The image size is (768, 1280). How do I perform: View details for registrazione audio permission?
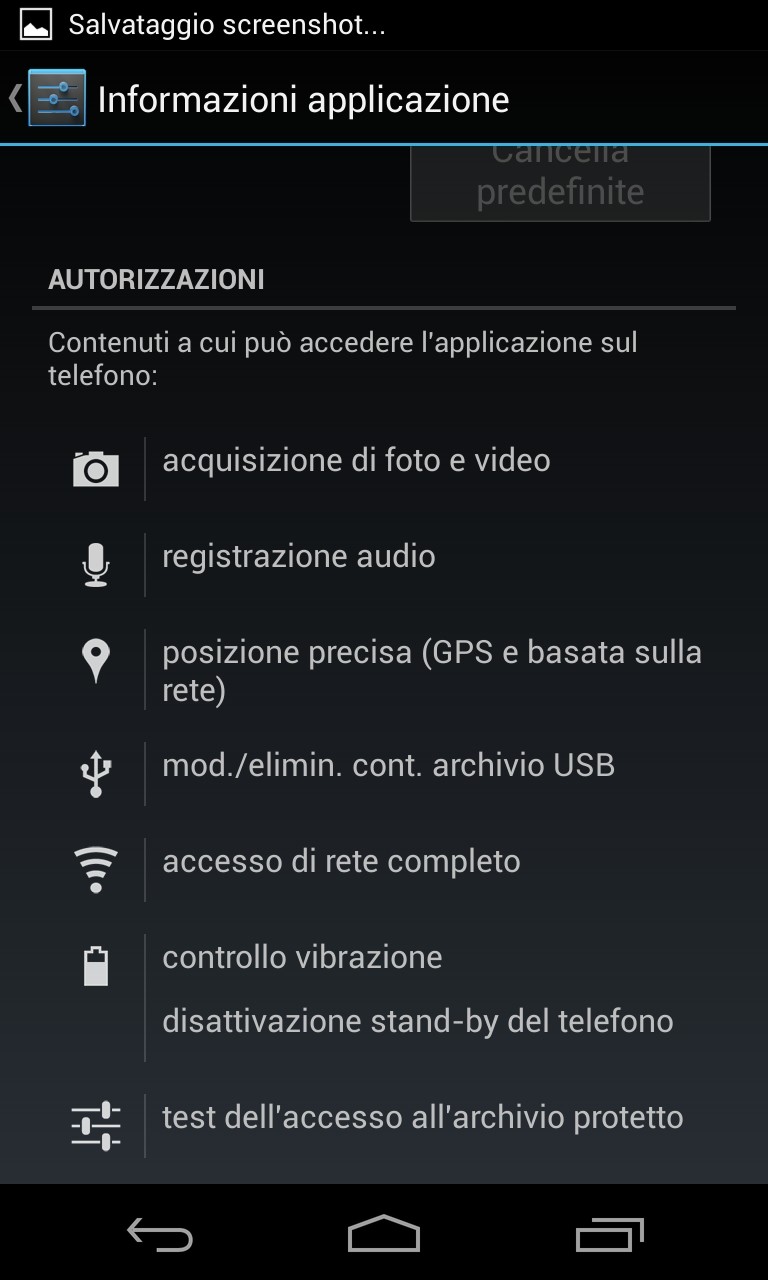point(299,557)
